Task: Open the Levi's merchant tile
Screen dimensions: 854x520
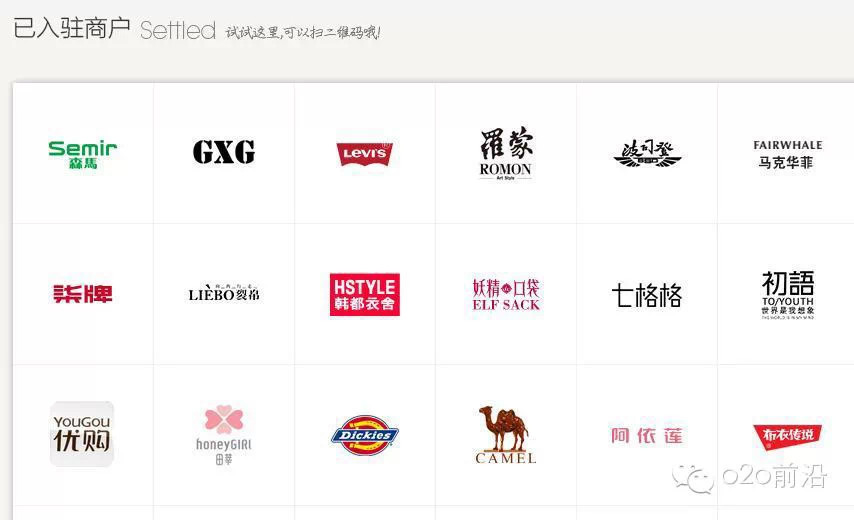Action: point(365,154)
